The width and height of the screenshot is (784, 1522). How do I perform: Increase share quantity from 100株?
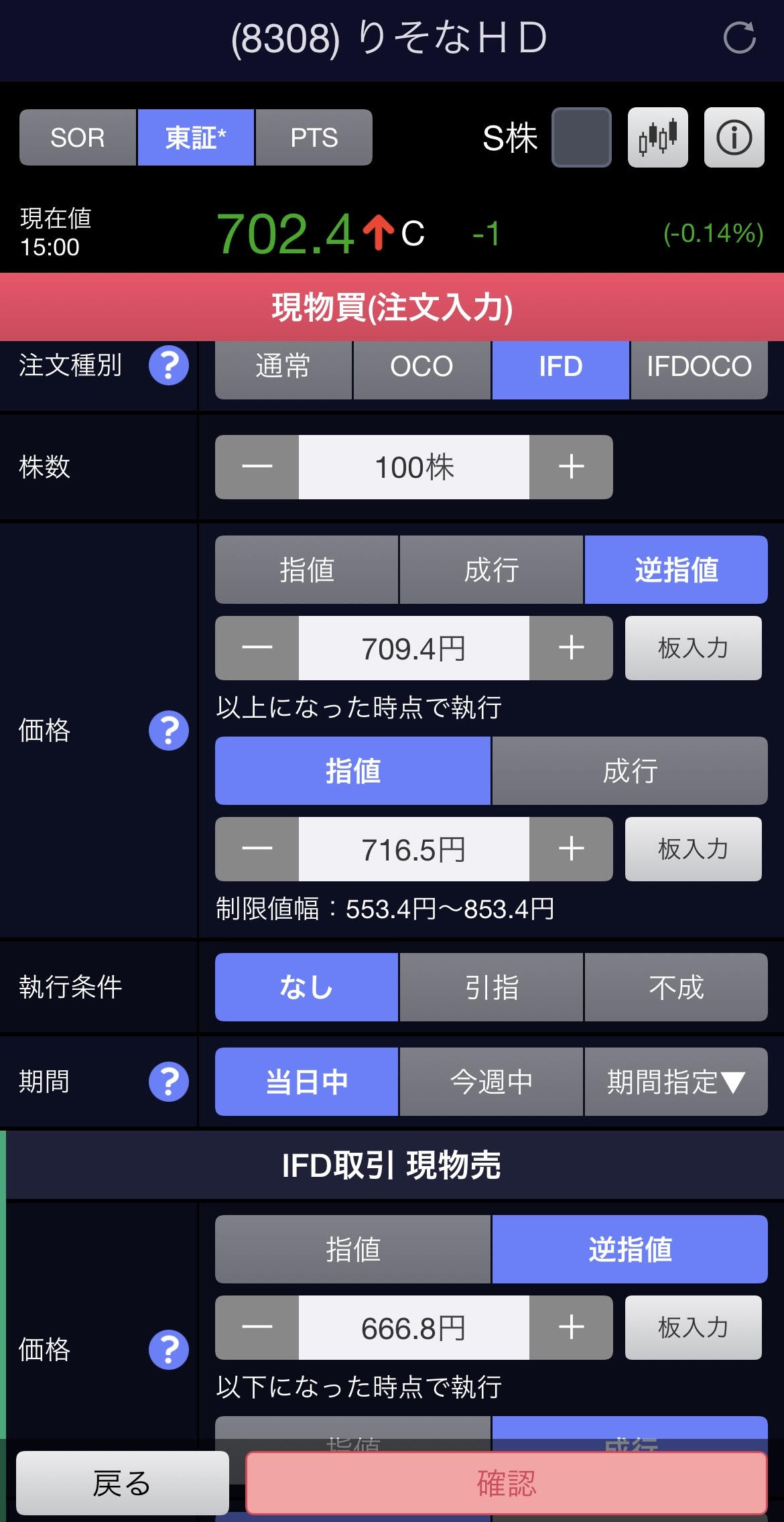(x=571, y=467)
